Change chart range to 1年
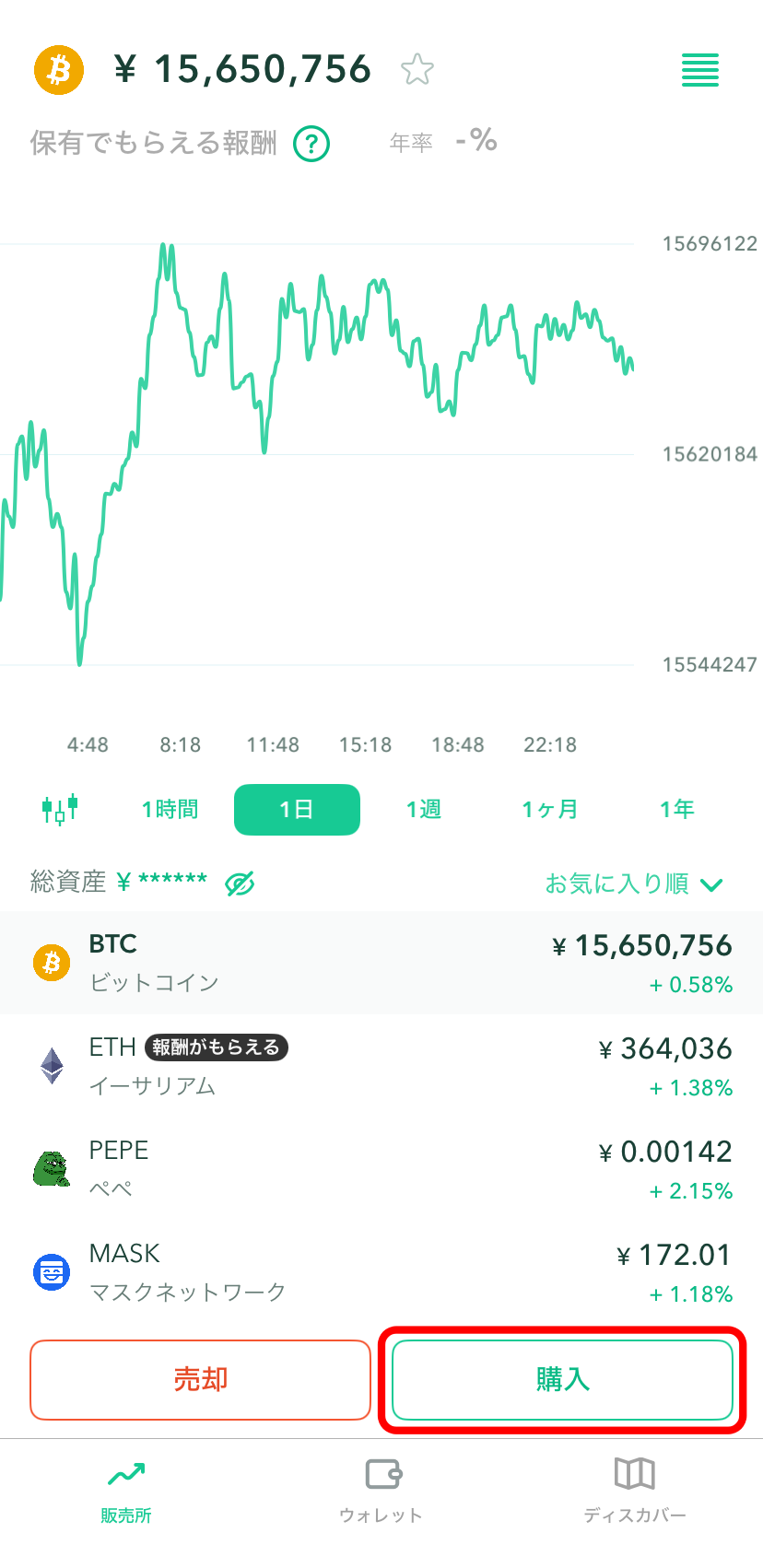Image resolution: width=763 pixels, height=1568 pixels. (x=677, y=810)
